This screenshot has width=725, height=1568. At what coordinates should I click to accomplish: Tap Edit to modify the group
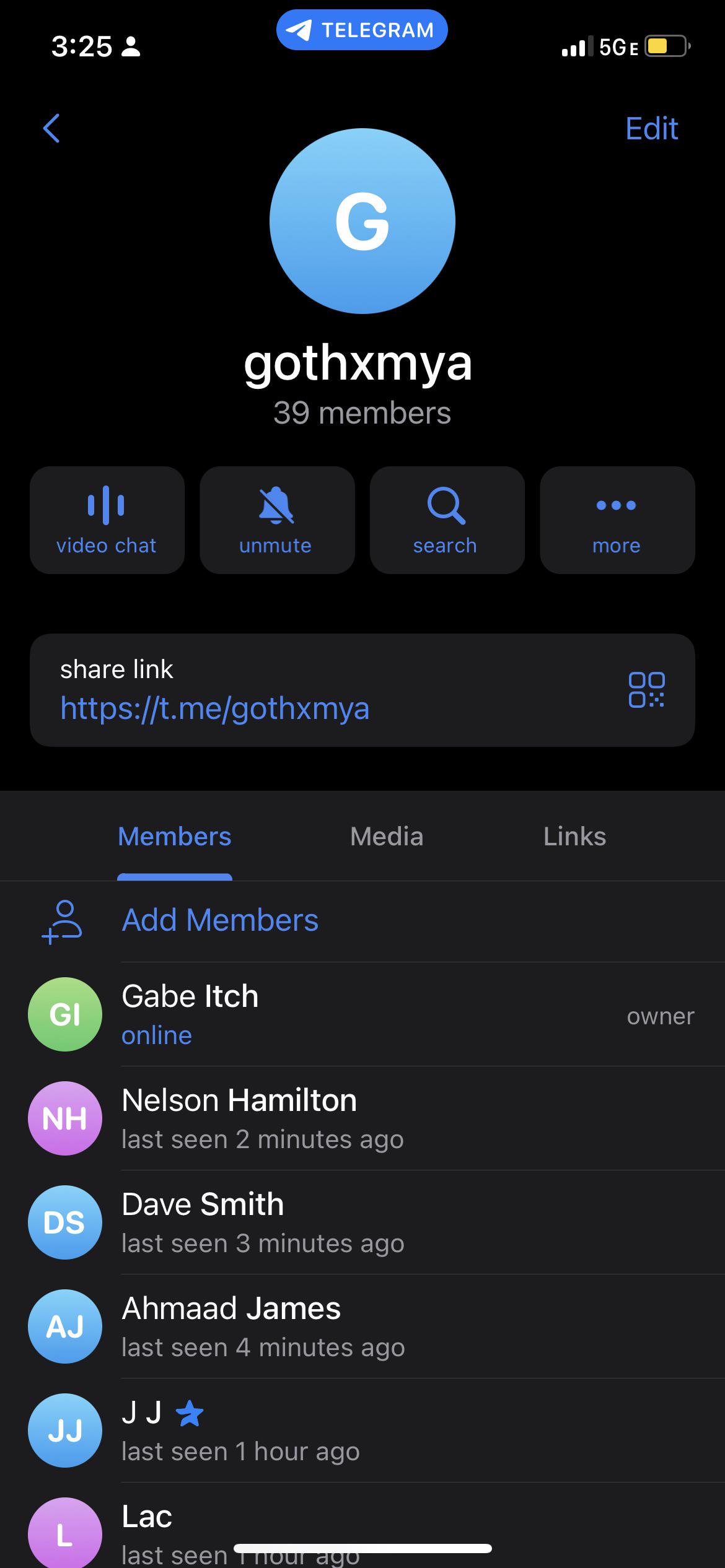pyautogui.click(x=651, y=129)
